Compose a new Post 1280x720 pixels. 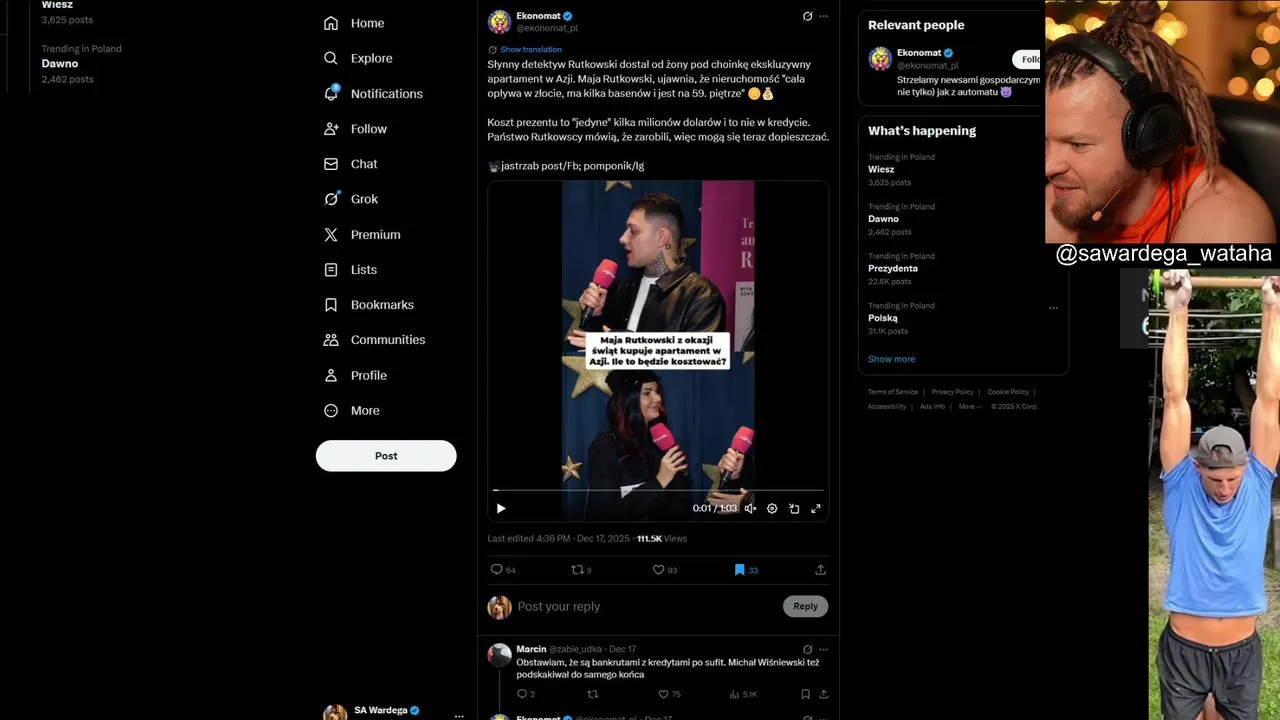tap(386, 456)
